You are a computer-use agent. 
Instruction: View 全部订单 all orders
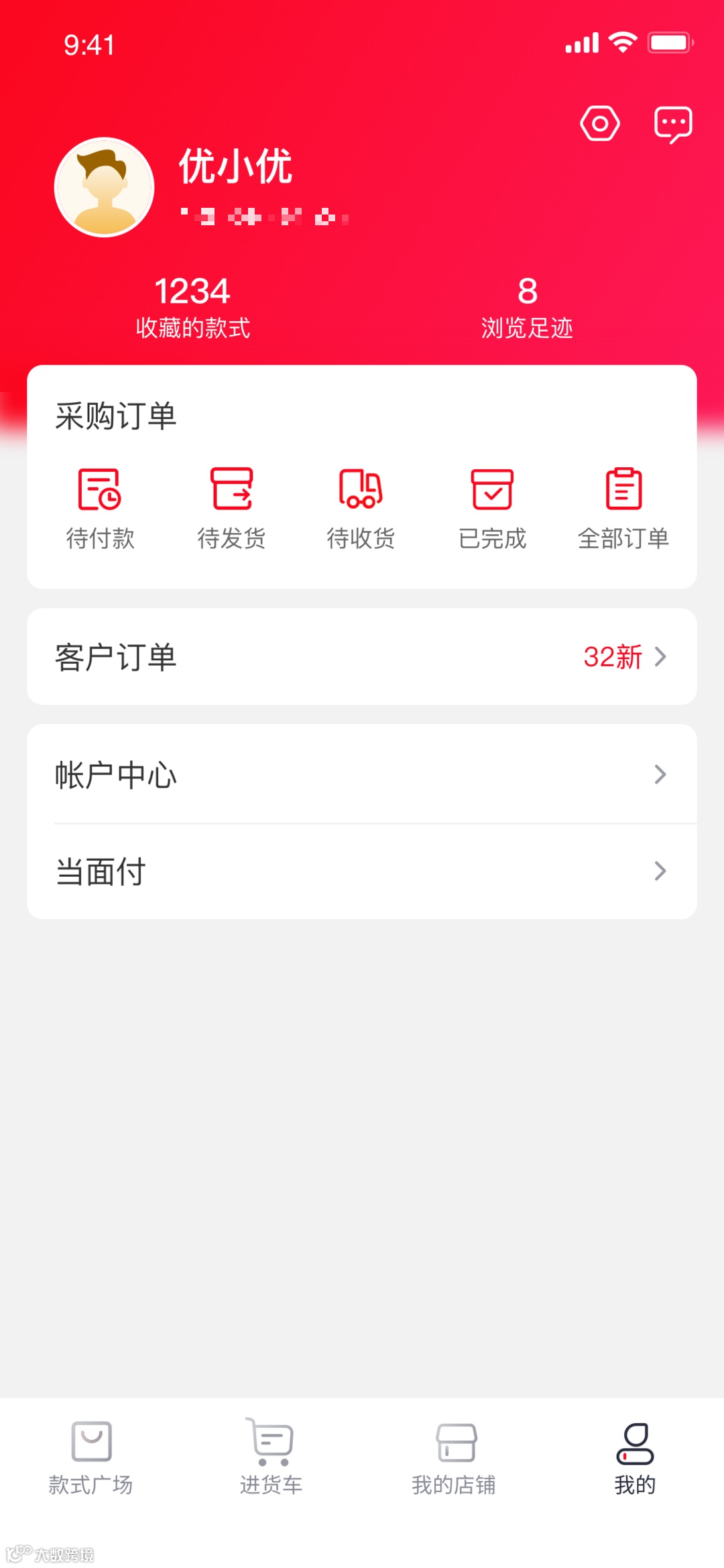pos(623,507)
